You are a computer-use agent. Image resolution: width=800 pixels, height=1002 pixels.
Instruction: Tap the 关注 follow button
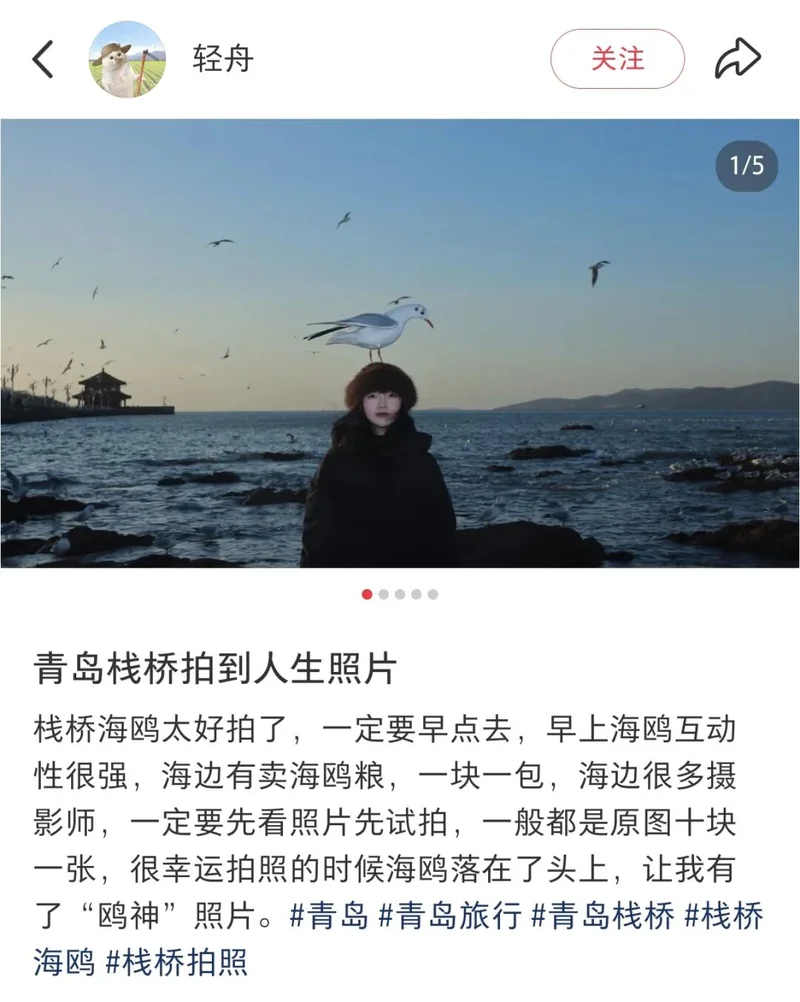(617, 59)
